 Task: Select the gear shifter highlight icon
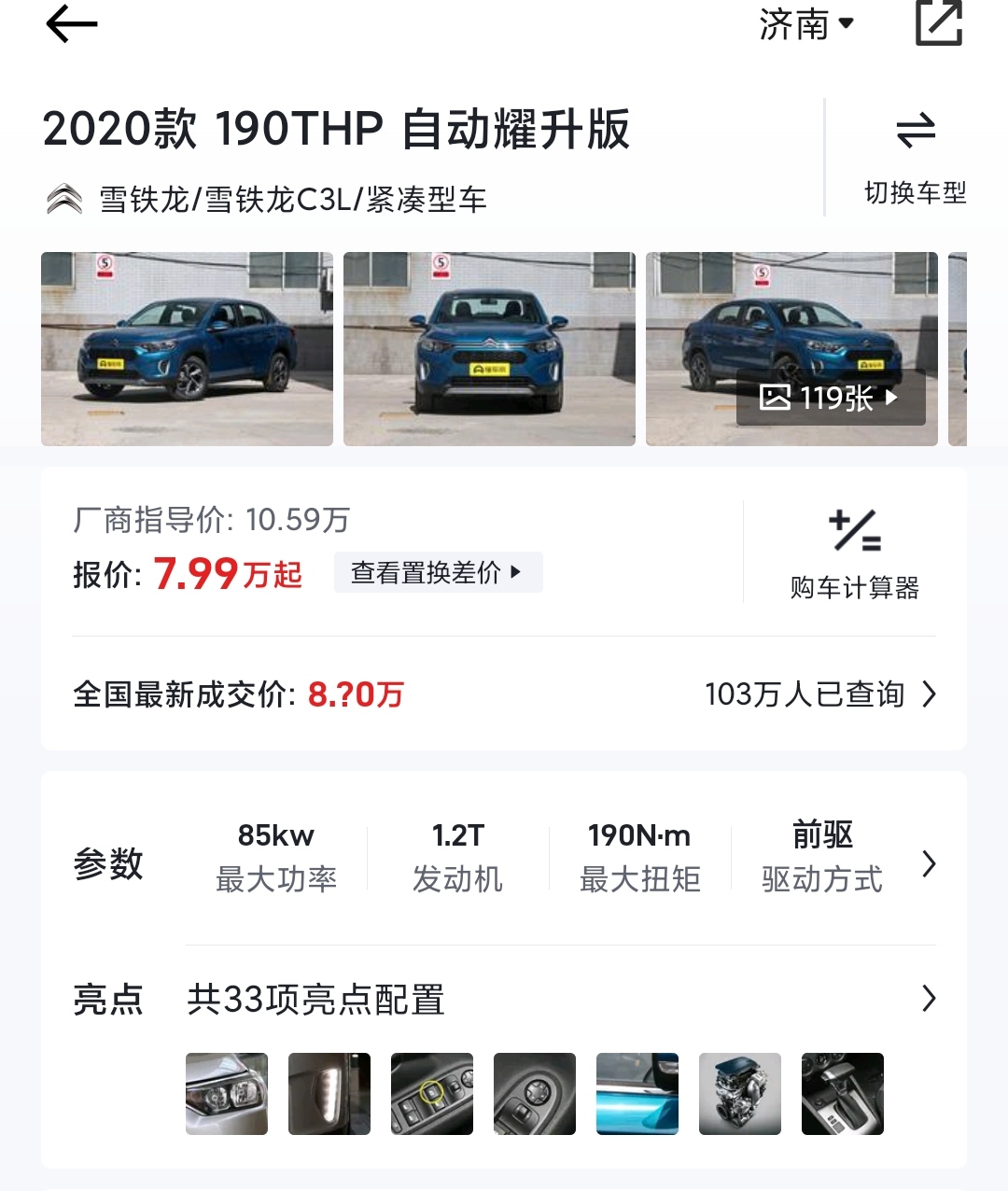click(x=843, y=1094)
